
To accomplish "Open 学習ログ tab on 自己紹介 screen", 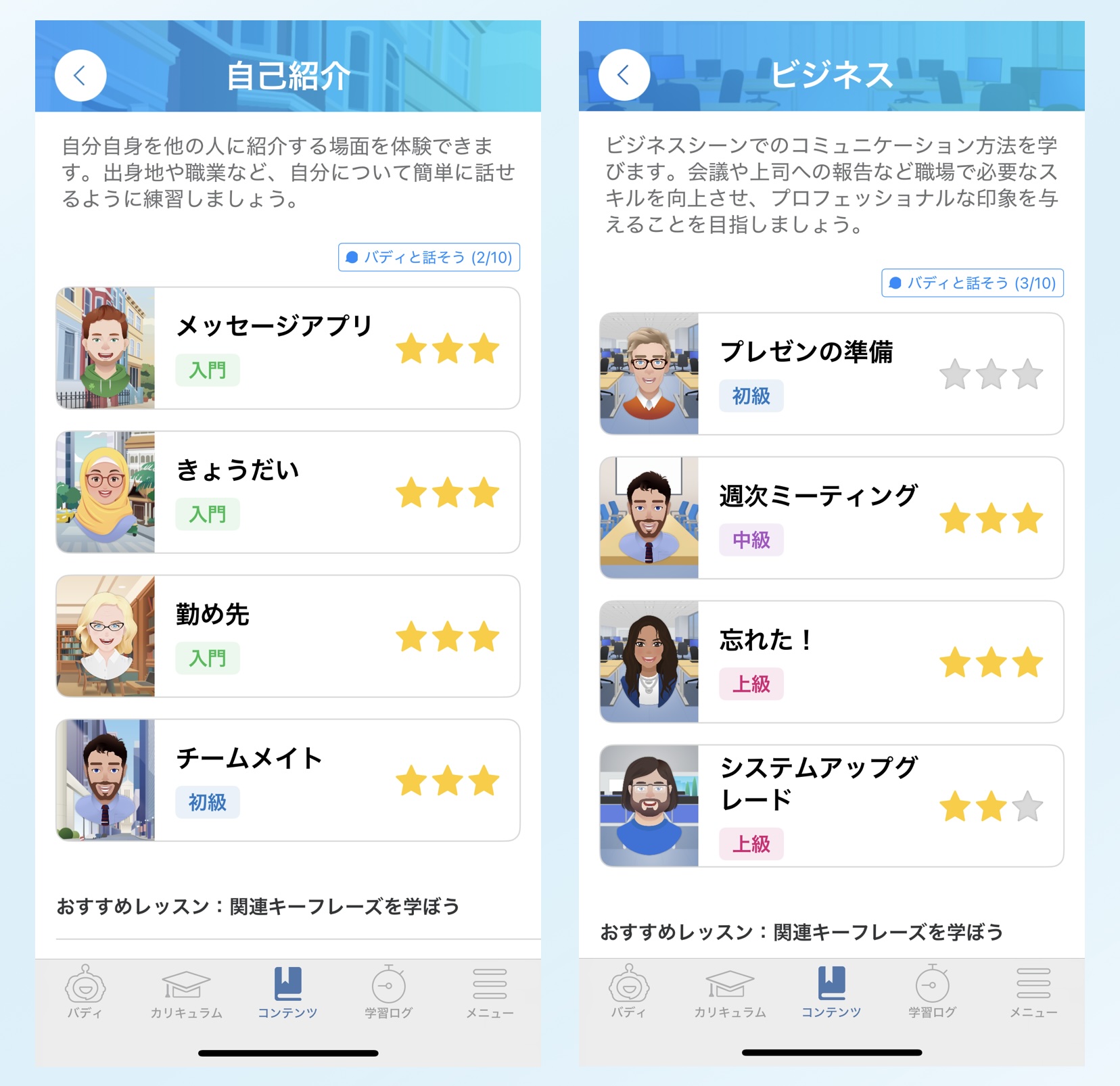I will click(388, 991).
